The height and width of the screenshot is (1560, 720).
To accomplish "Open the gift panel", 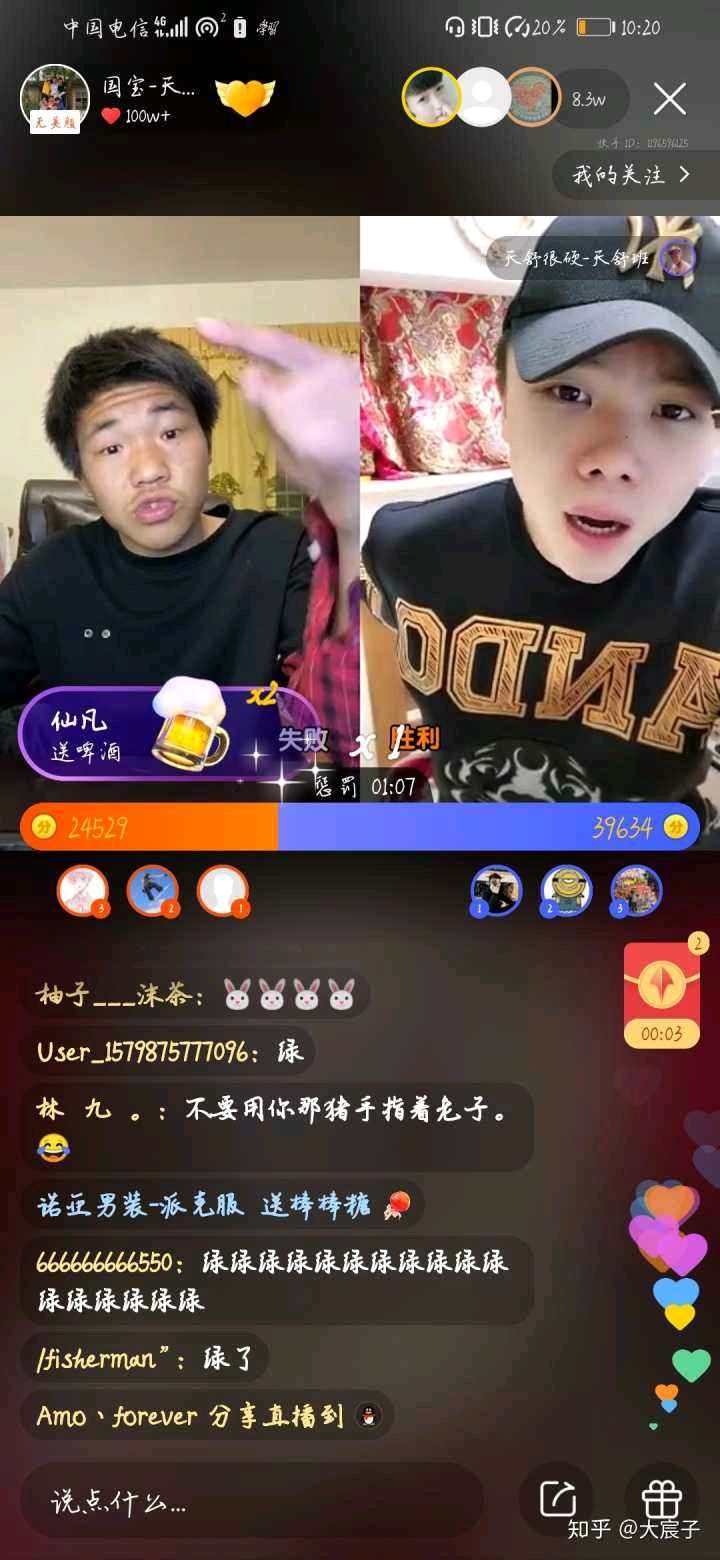I will tap(661, 1499).
